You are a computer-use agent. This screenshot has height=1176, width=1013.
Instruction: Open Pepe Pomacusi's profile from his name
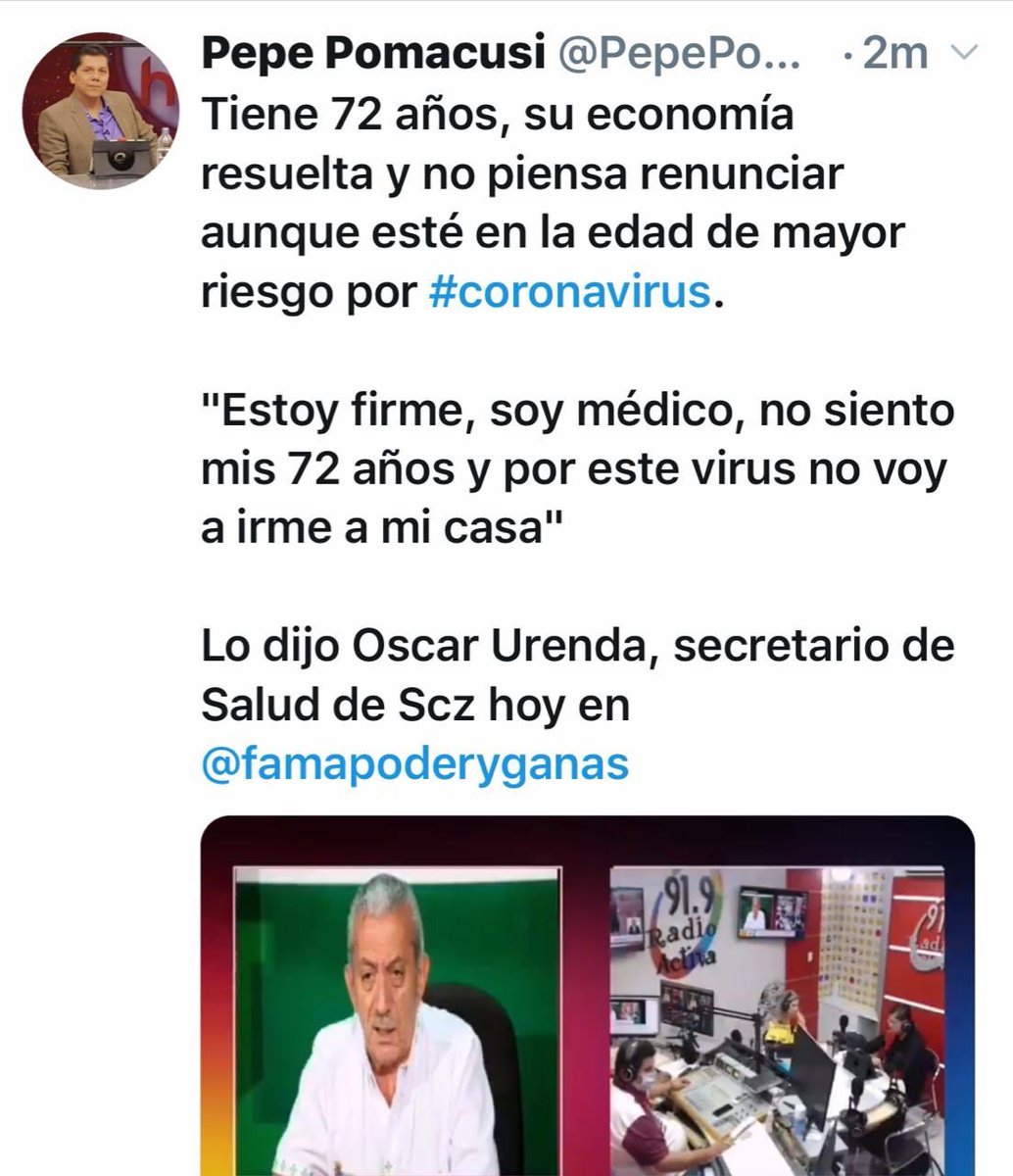372,56
